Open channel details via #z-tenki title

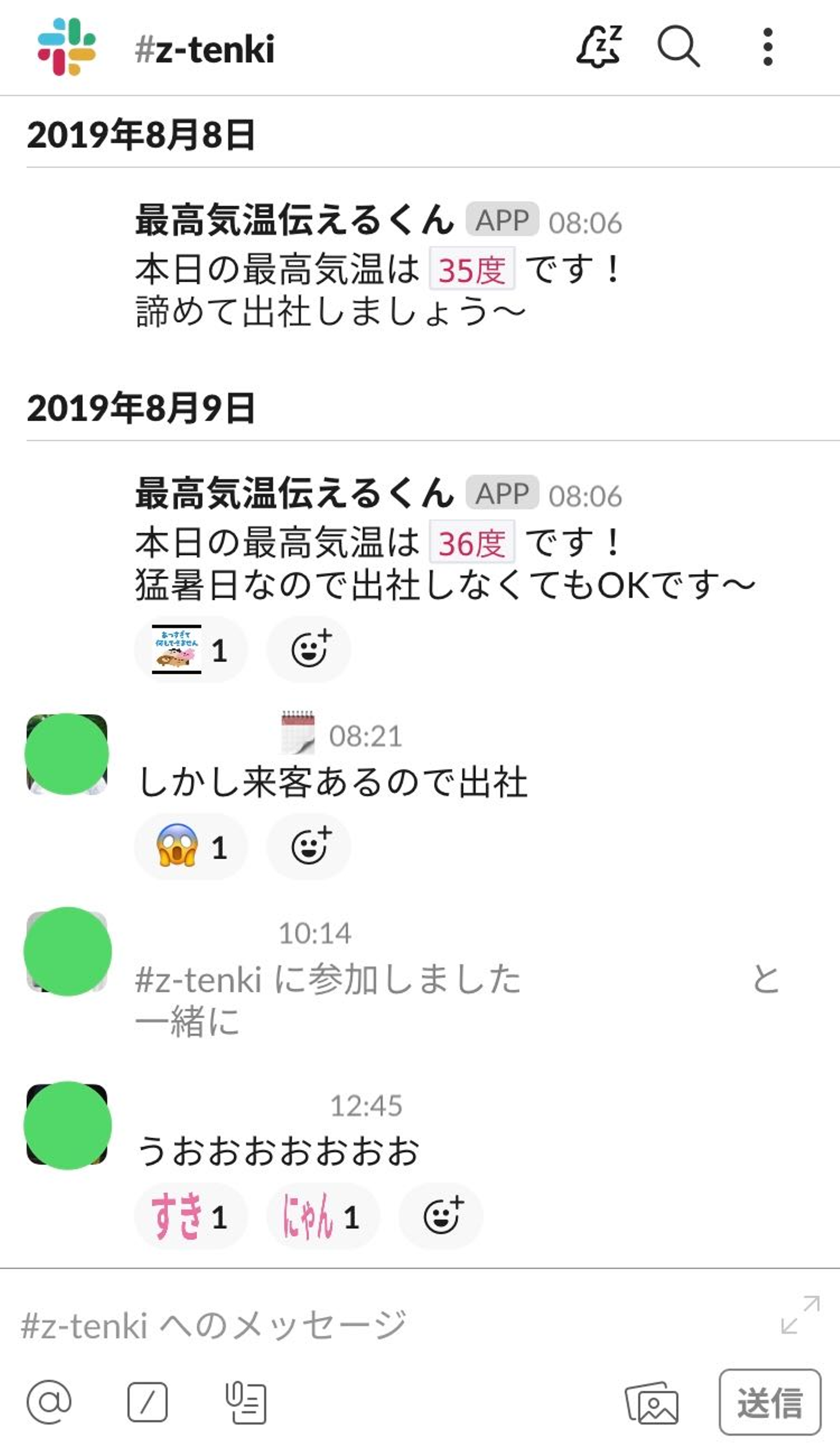point(204,49)
